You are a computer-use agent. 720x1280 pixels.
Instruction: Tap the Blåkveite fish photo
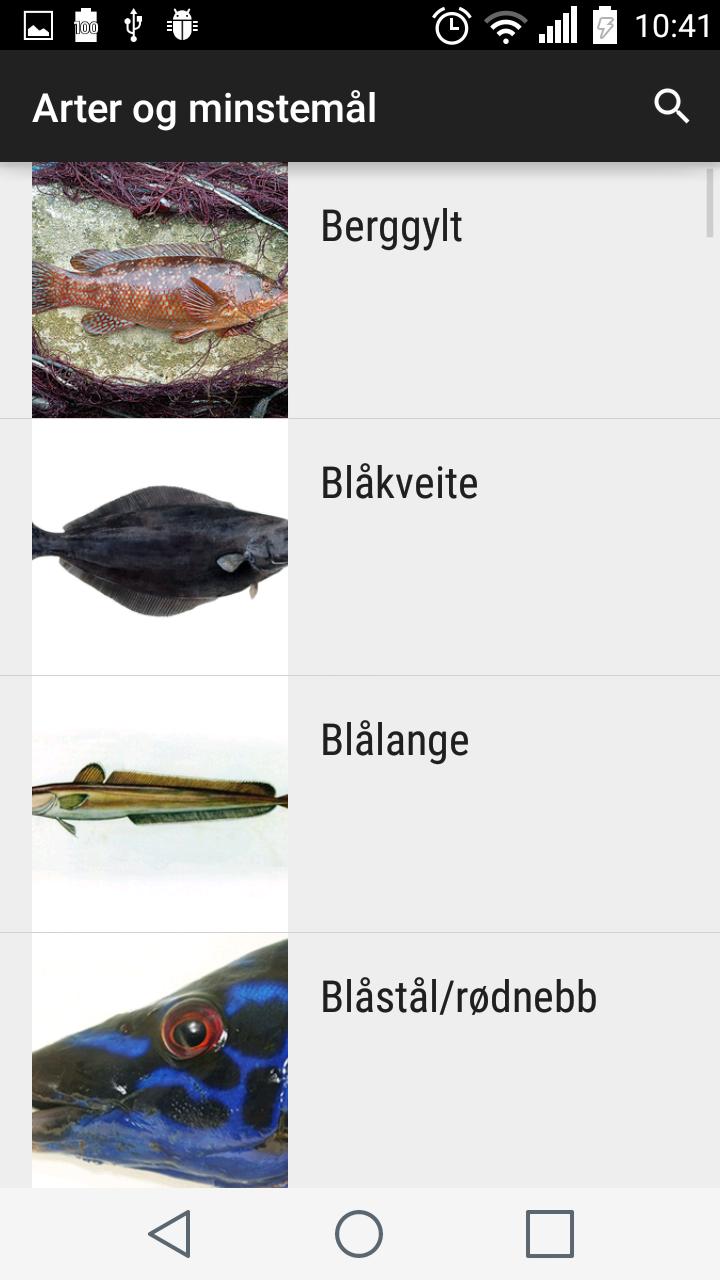click(160, 545)
